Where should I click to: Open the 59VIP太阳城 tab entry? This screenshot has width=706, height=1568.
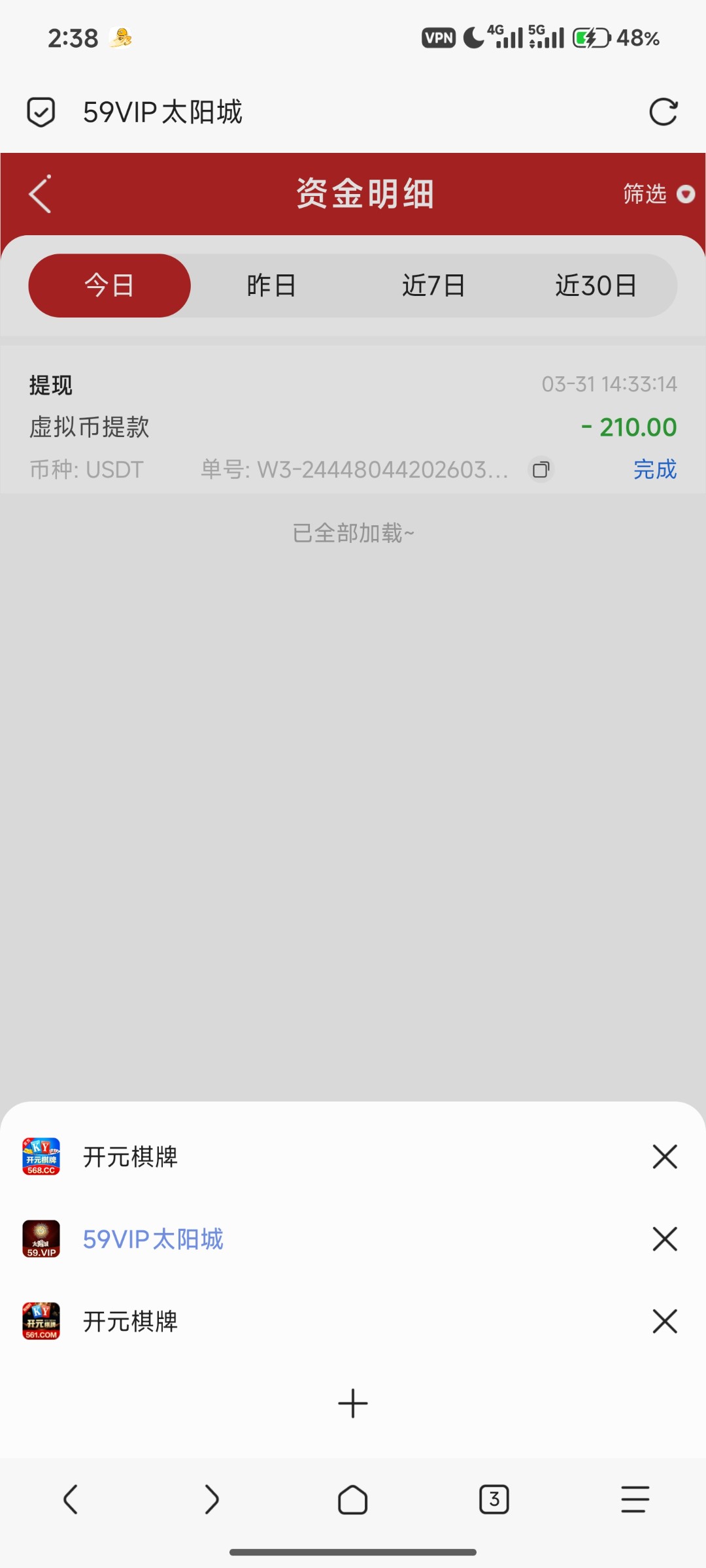[x=154, y=1238]
